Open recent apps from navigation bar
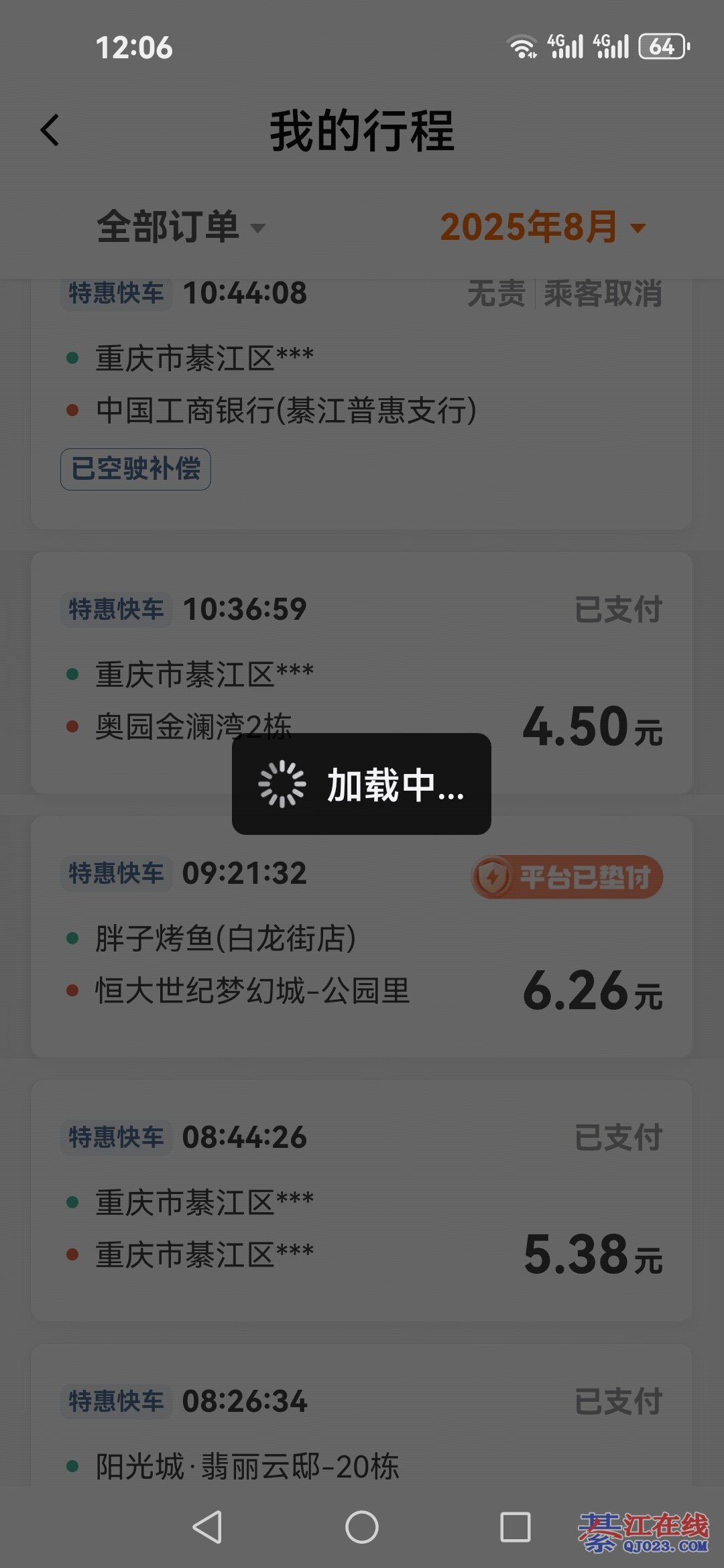 pyautogui.click(x=516, y=1528)
